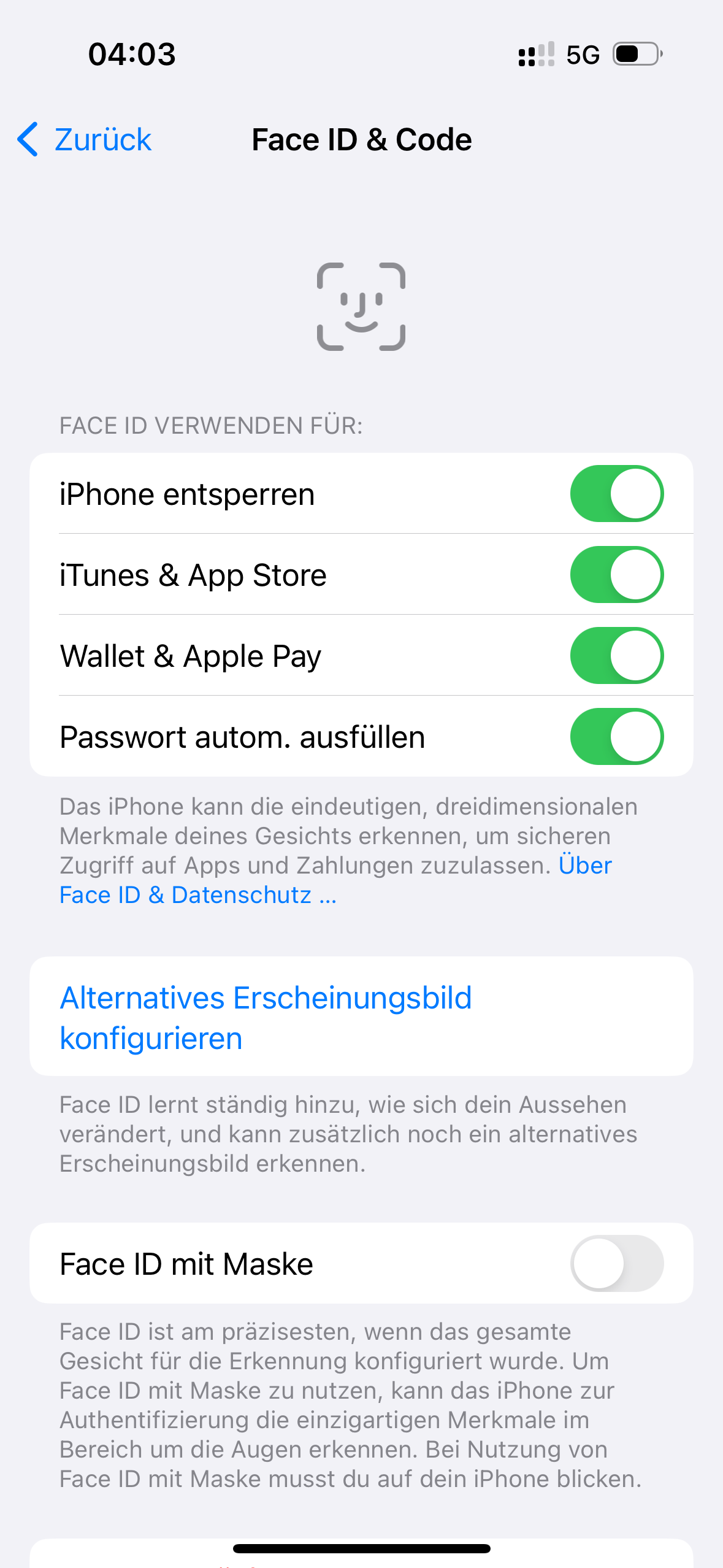Viewport: 723px width, 1568px height.
Task: Turn off iTunes & App Store switch
Action: click(x=616, y=575)
